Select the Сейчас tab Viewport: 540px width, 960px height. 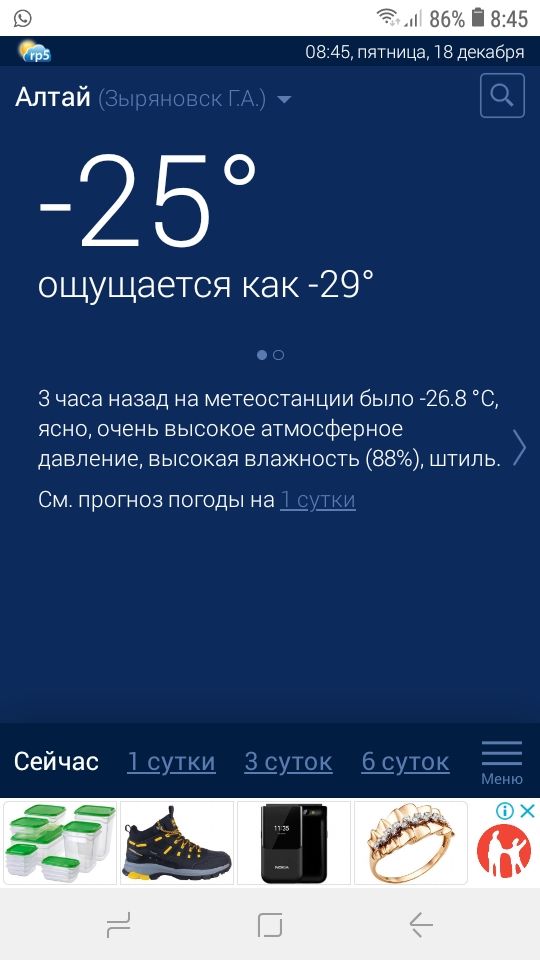pos(56,762)
